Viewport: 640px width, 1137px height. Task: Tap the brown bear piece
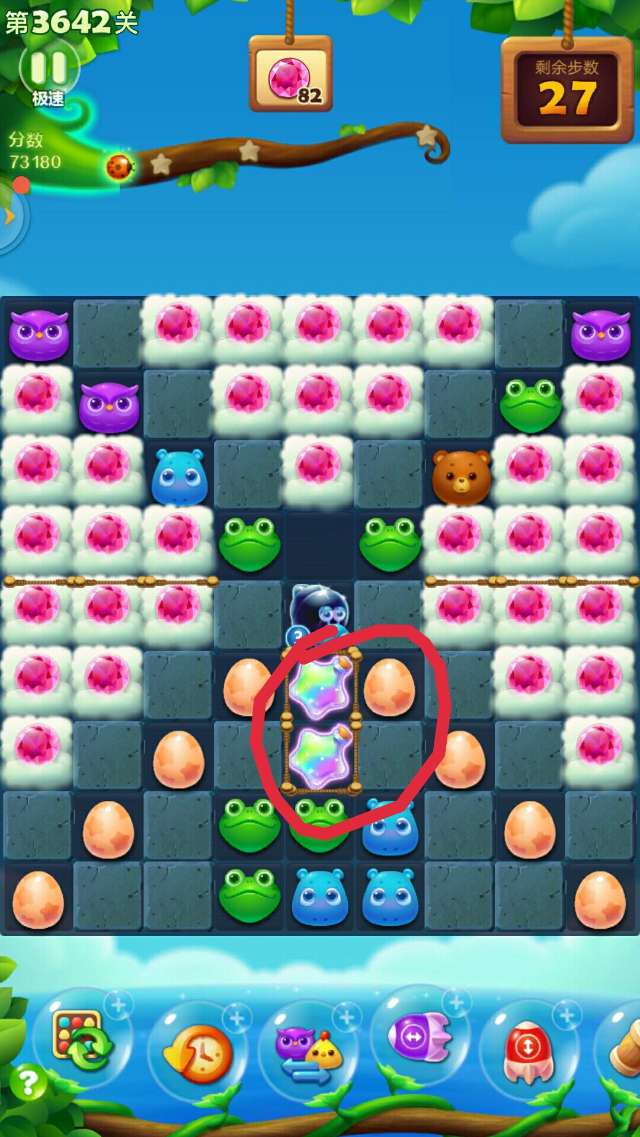coord(461,476)
